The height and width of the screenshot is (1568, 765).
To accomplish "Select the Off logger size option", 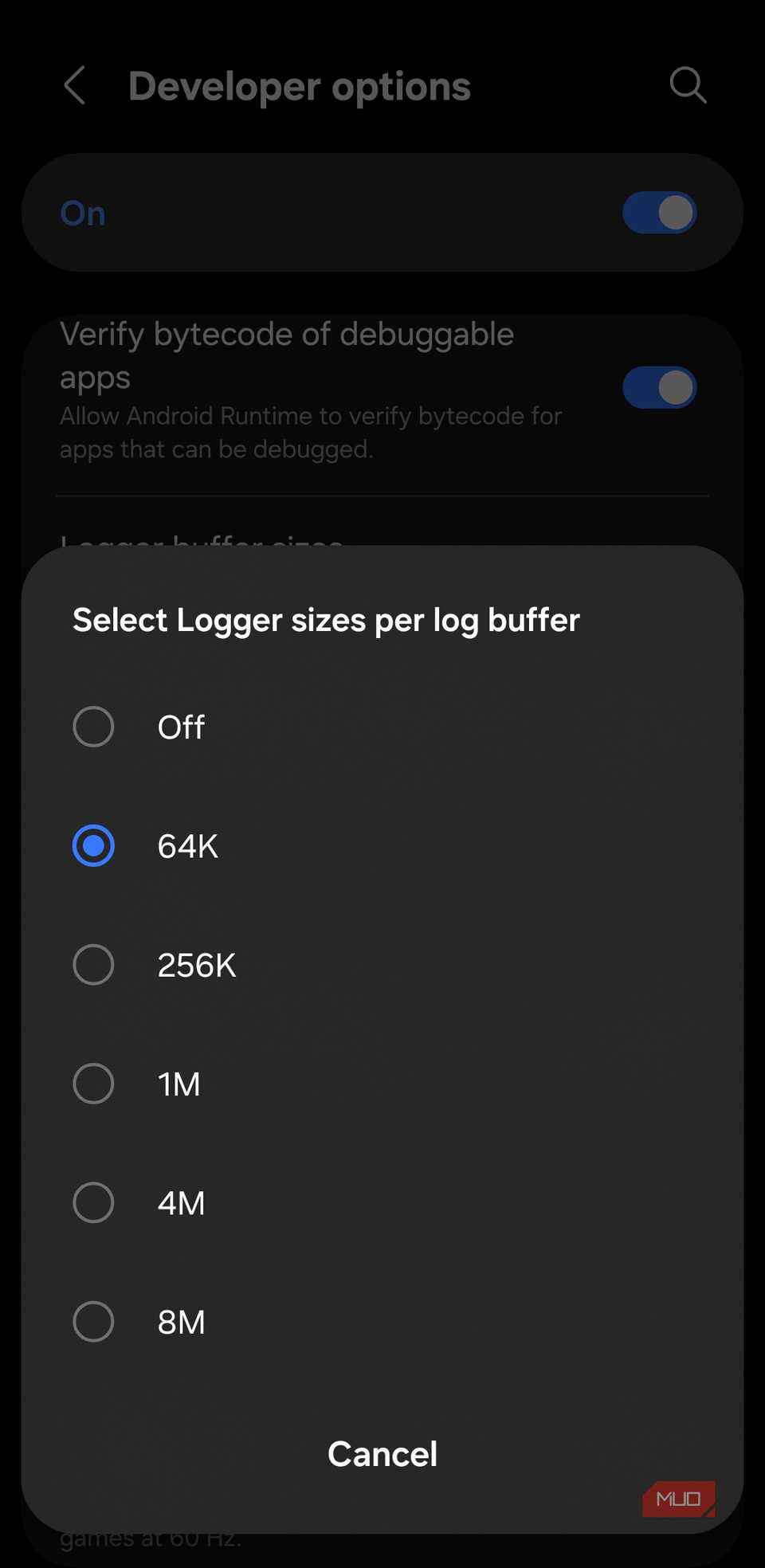I will [93, 726].
